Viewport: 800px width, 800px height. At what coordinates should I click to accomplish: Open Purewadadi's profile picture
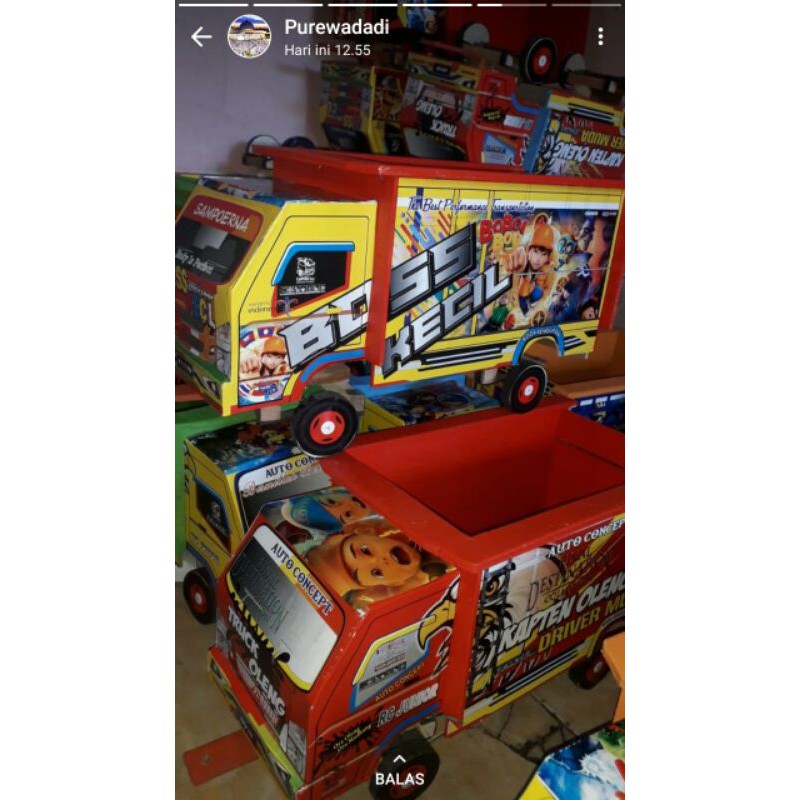[x=249, y=37]
